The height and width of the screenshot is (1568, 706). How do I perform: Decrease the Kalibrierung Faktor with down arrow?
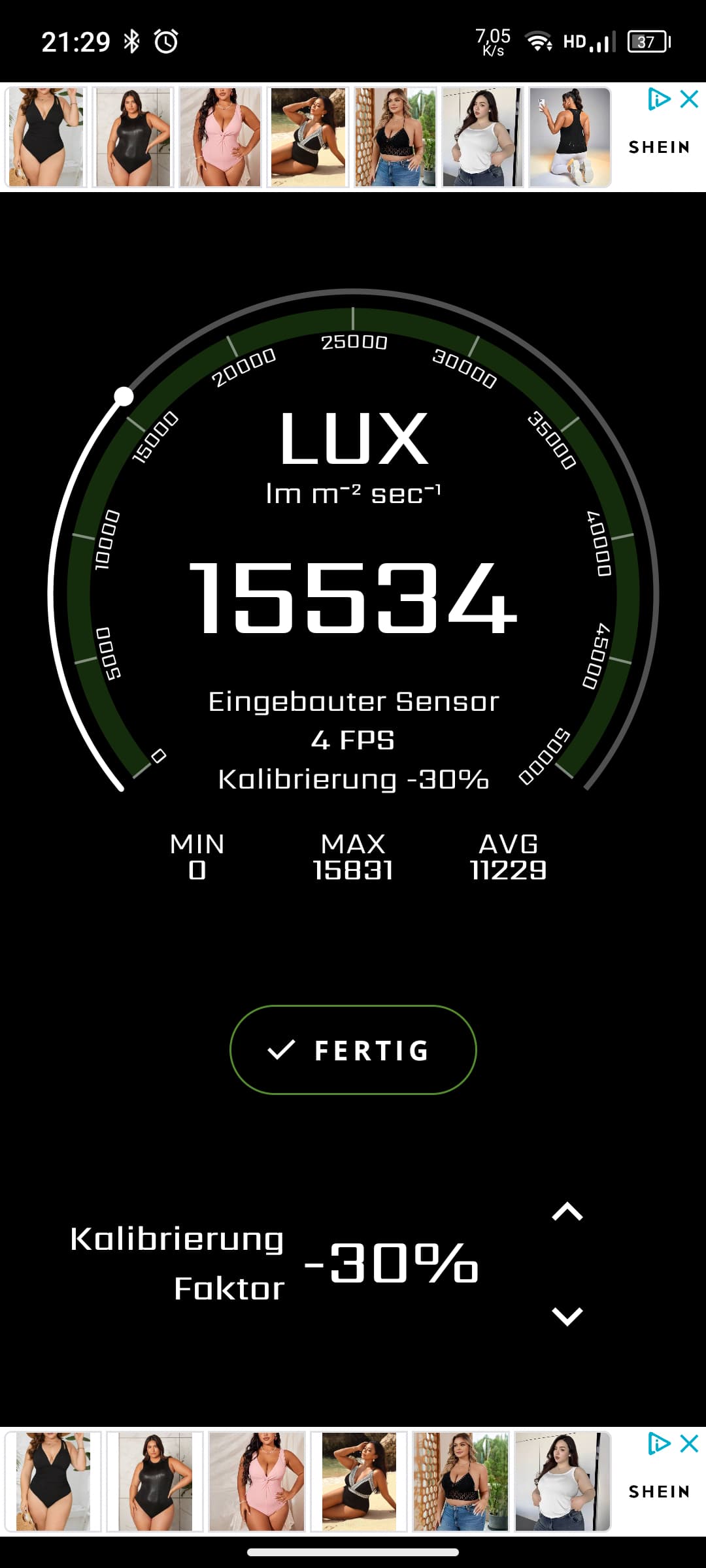point(567,1315)
